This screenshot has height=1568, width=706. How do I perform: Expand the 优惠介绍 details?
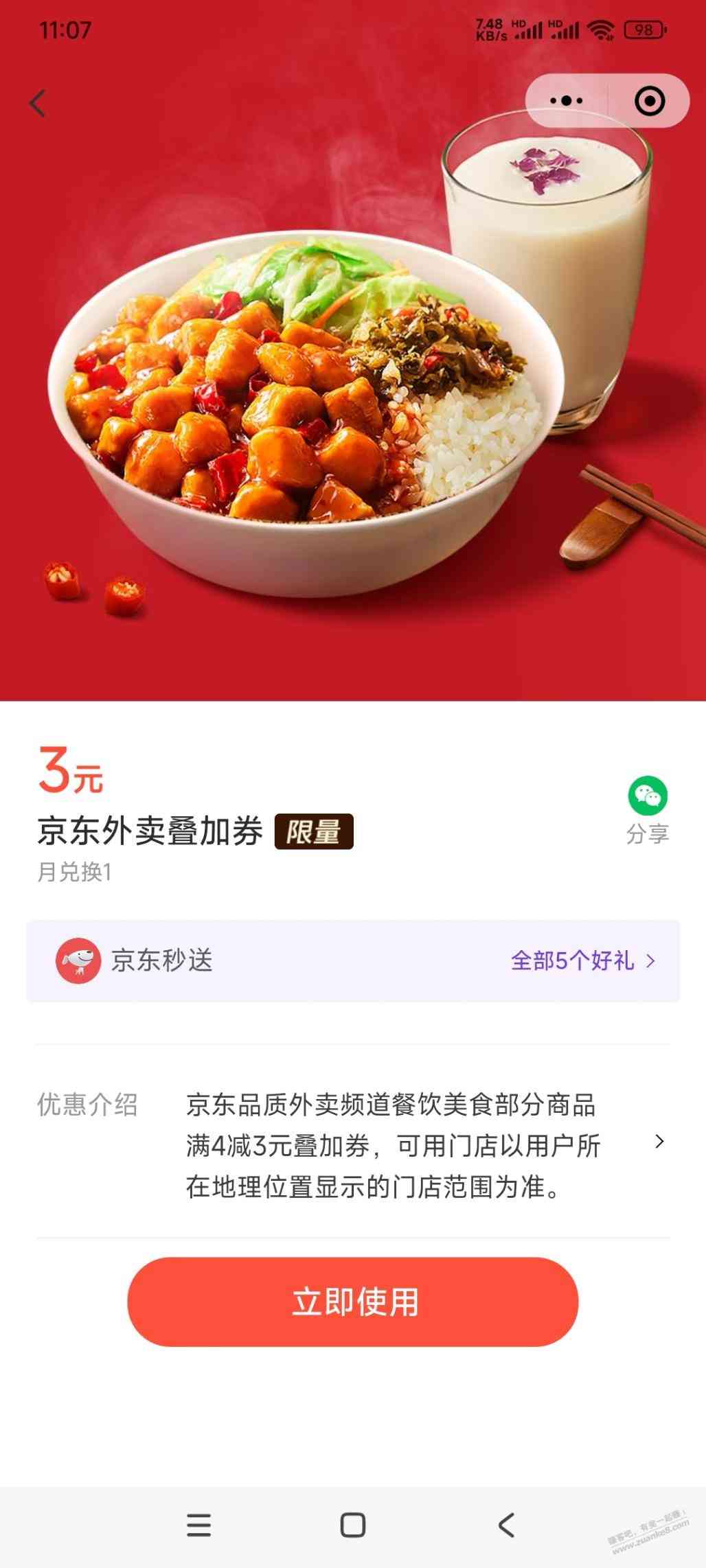click(659, 1142)
